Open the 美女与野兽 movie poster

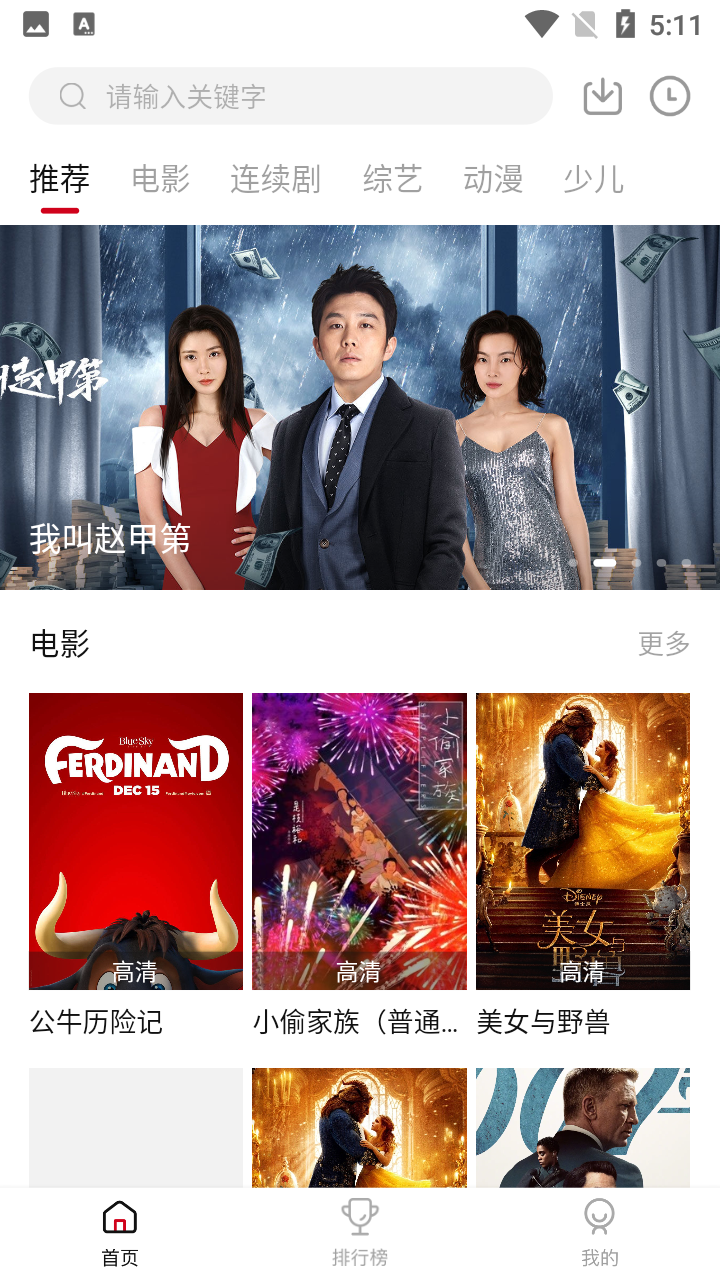coord(583,840)
